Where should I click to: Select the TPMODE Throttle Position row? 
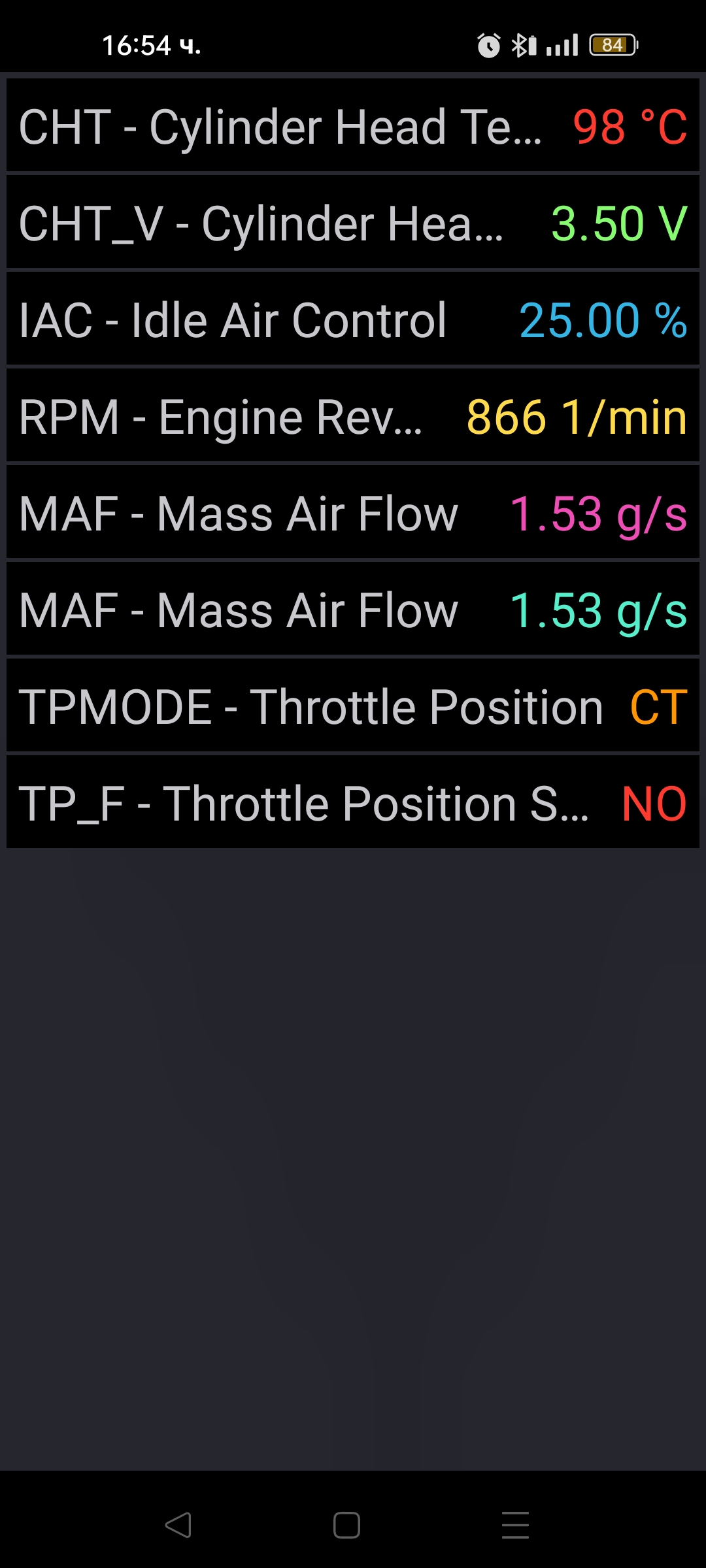click(353, 706)
